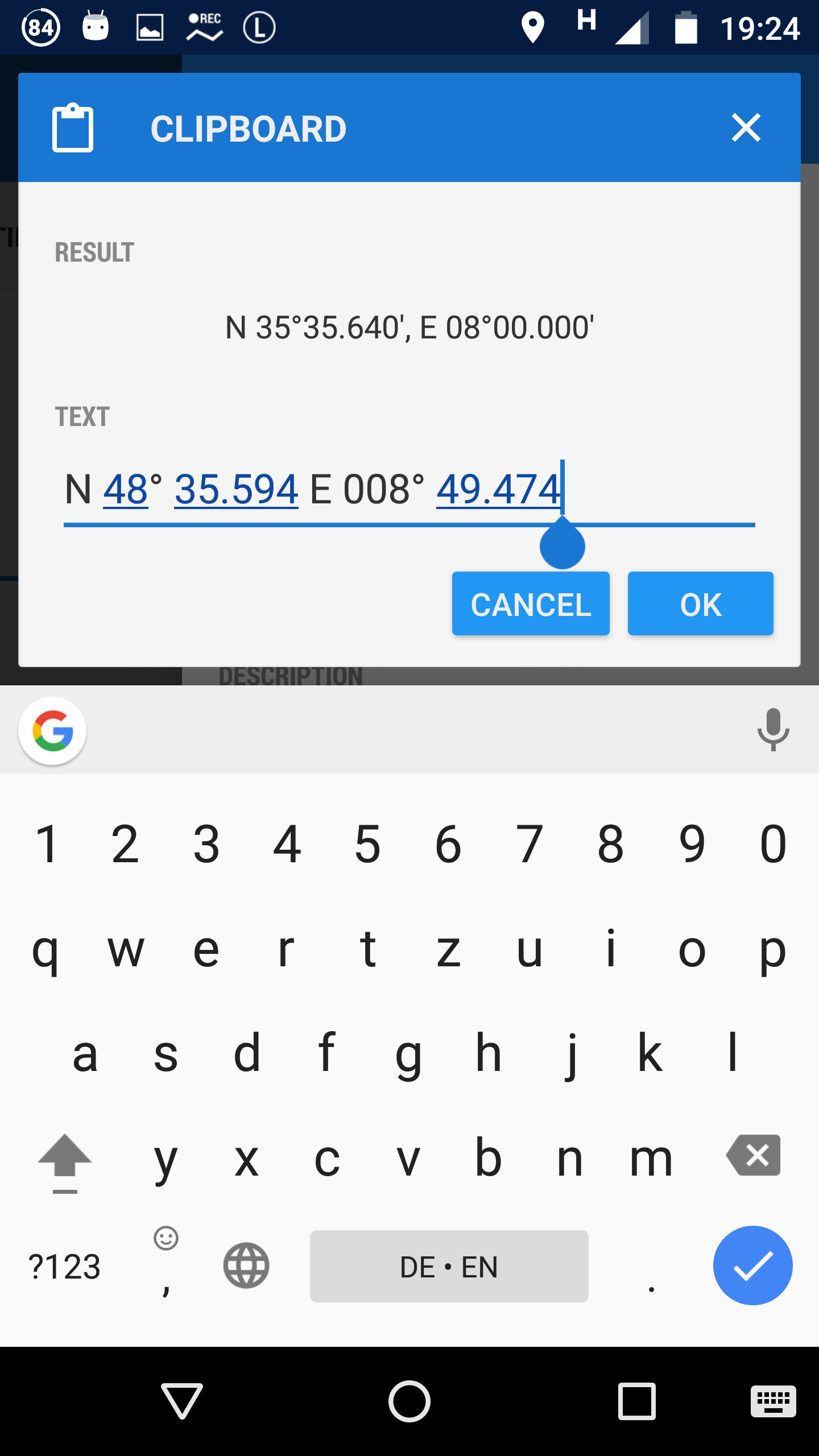This screenshot has width=819, height=1456.
Task: Close the Clipboard dialog
Action: (x=746, y=127)
